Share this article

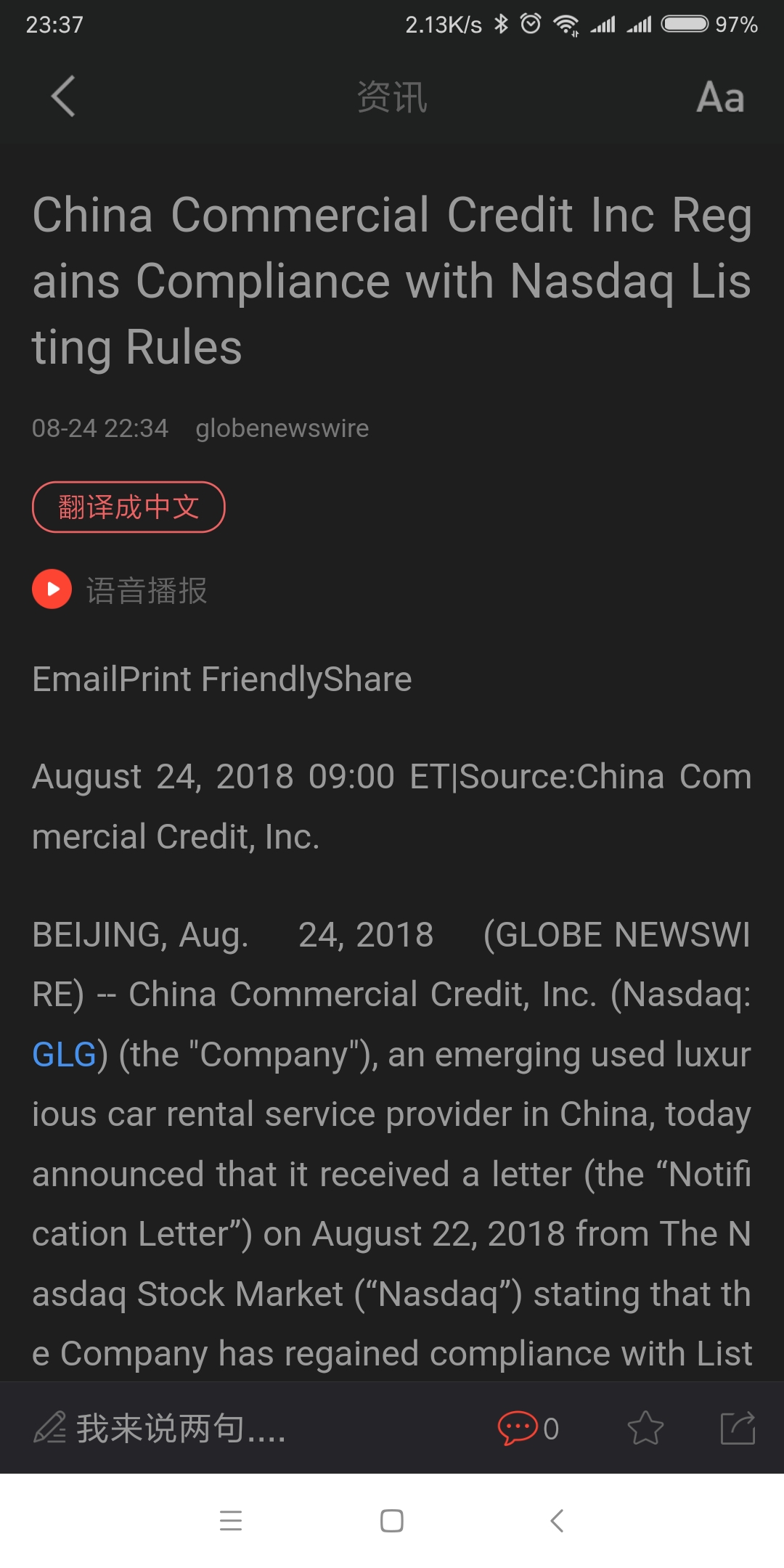pos(738,1428)
